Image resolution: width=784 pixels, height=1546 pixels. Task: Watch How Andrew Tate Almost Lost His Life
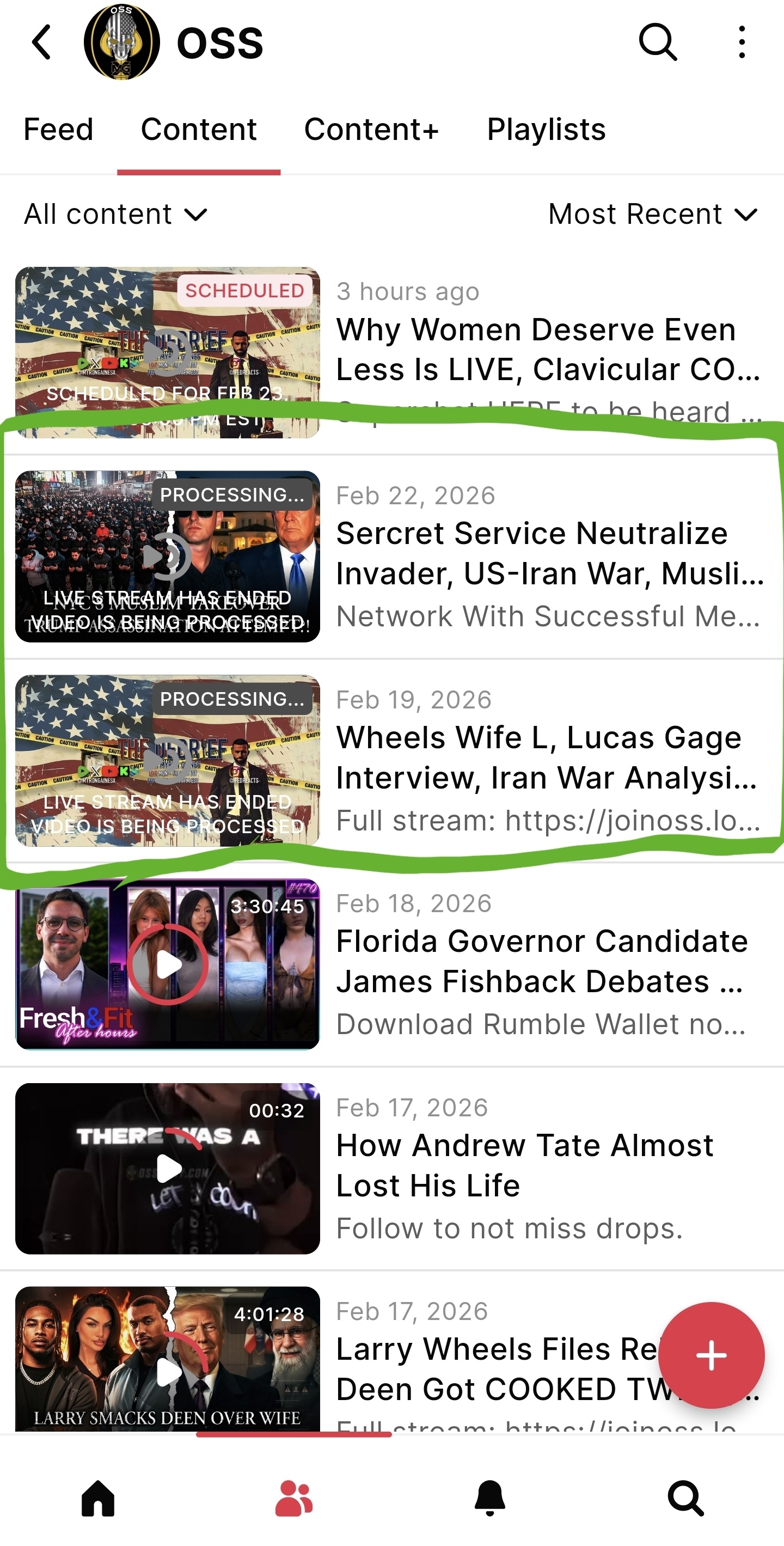point(168,1168)
